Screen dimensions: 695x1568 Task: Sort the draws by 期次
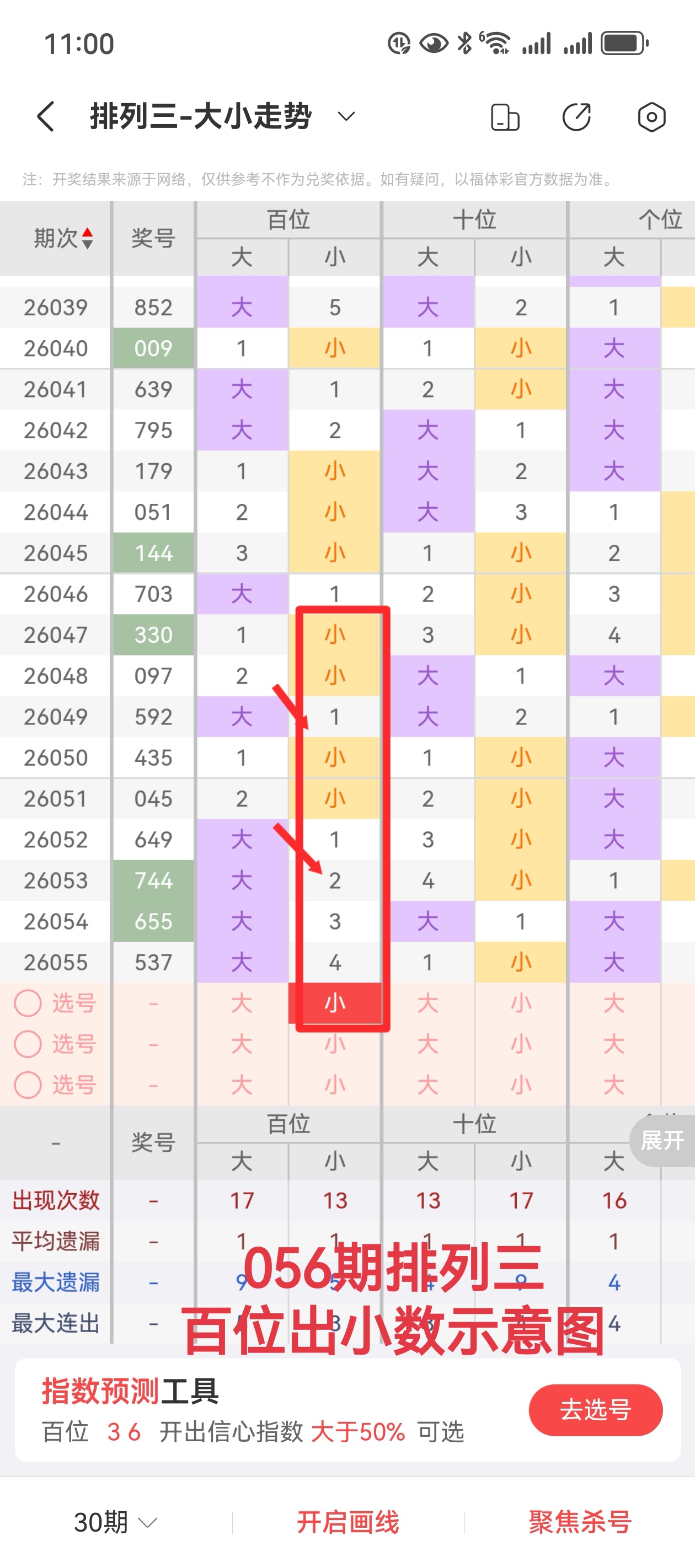click(63, 238)
